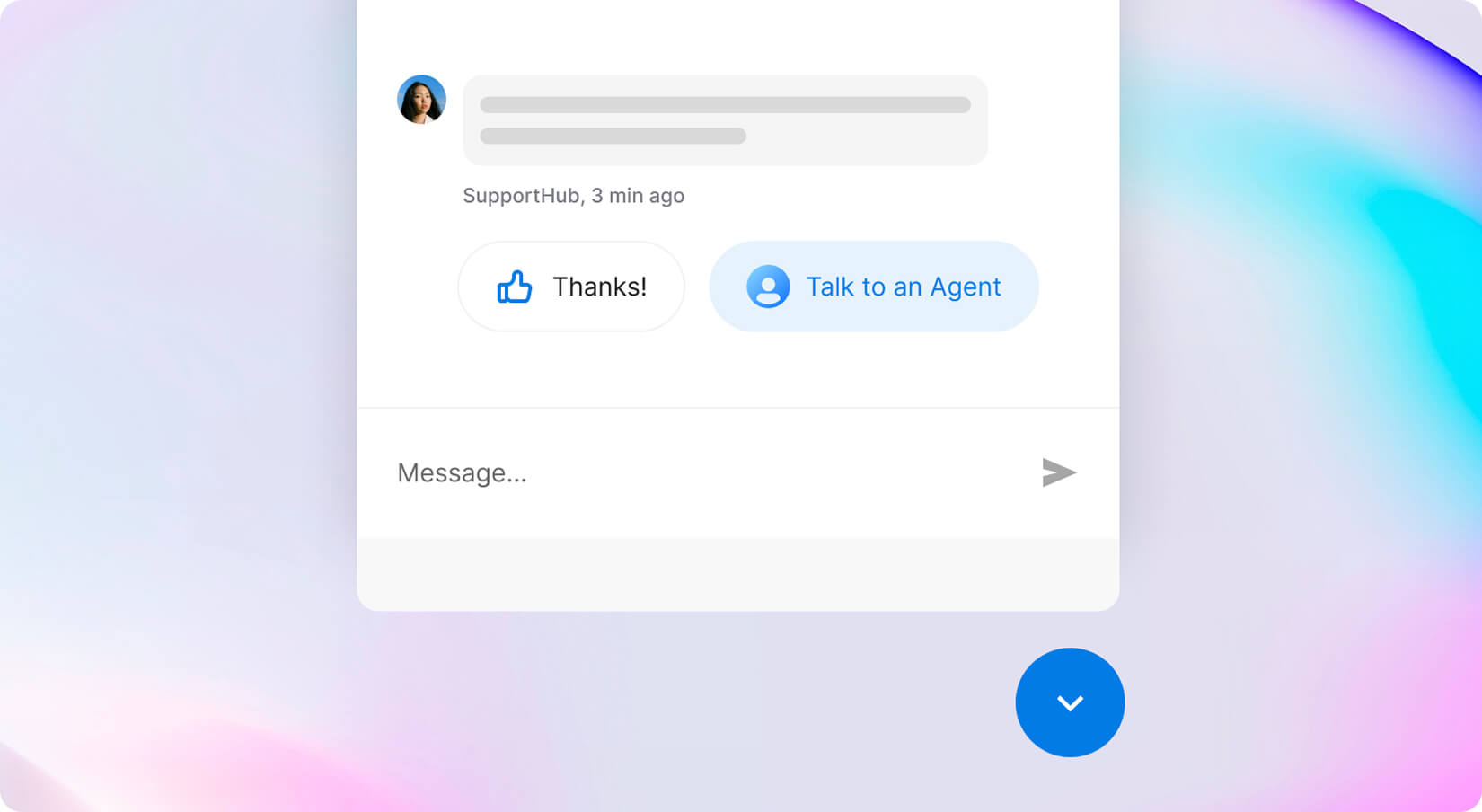1482x812 pixels.
Task: Send the message with the arrow icon
Action: pyautogui.click(x=1058, y=472)
